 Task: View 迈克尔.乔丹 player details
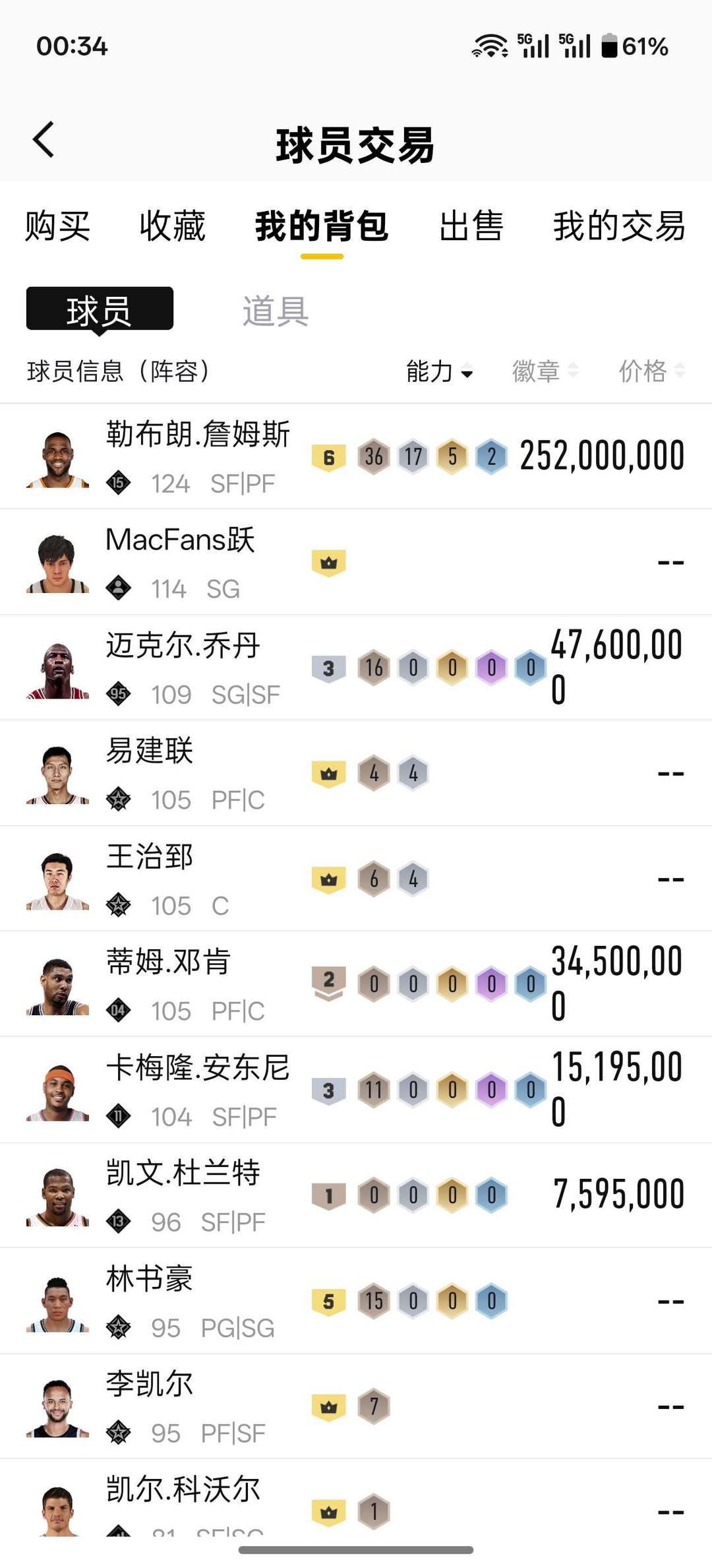click(x=183, y=668)
